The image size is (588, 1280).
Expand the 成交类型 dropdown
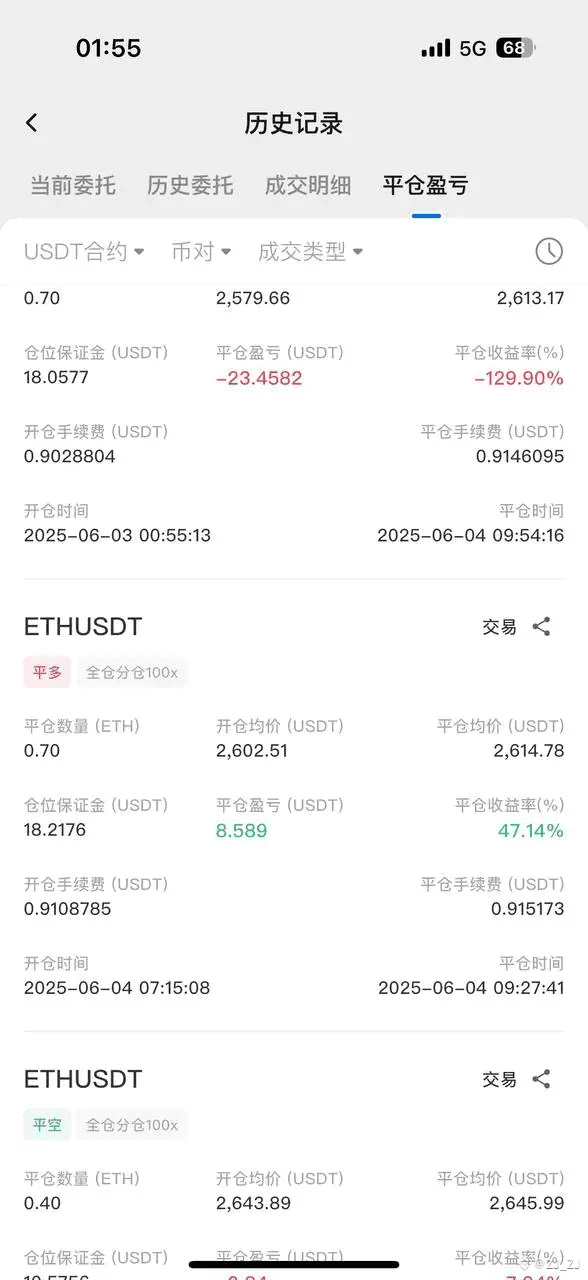pos(311,251)
